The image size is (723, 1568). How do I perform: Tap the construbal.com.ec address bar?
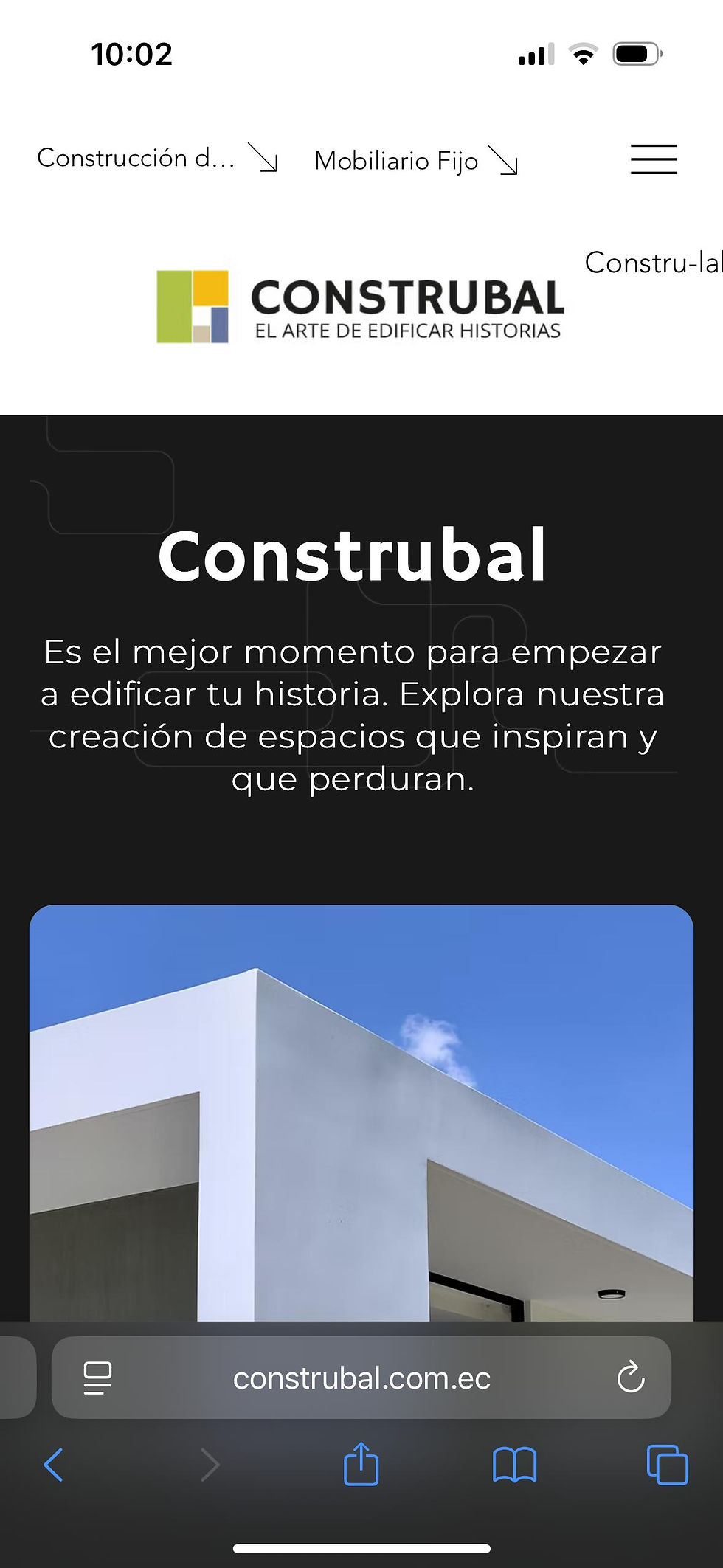[361, 1378]
